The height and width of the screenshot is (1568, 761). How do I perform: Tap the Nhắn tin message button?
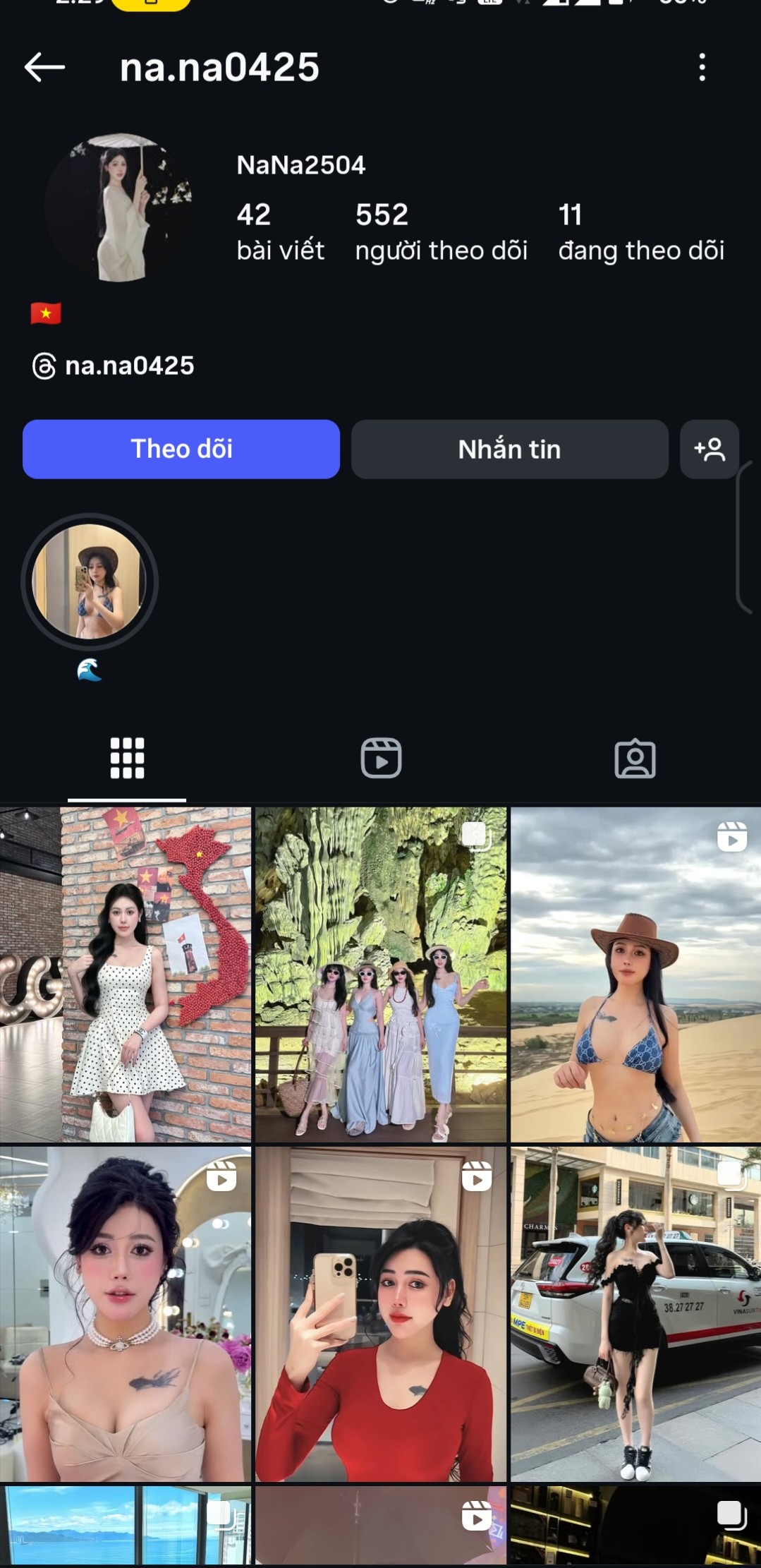[x=509, y=450]
